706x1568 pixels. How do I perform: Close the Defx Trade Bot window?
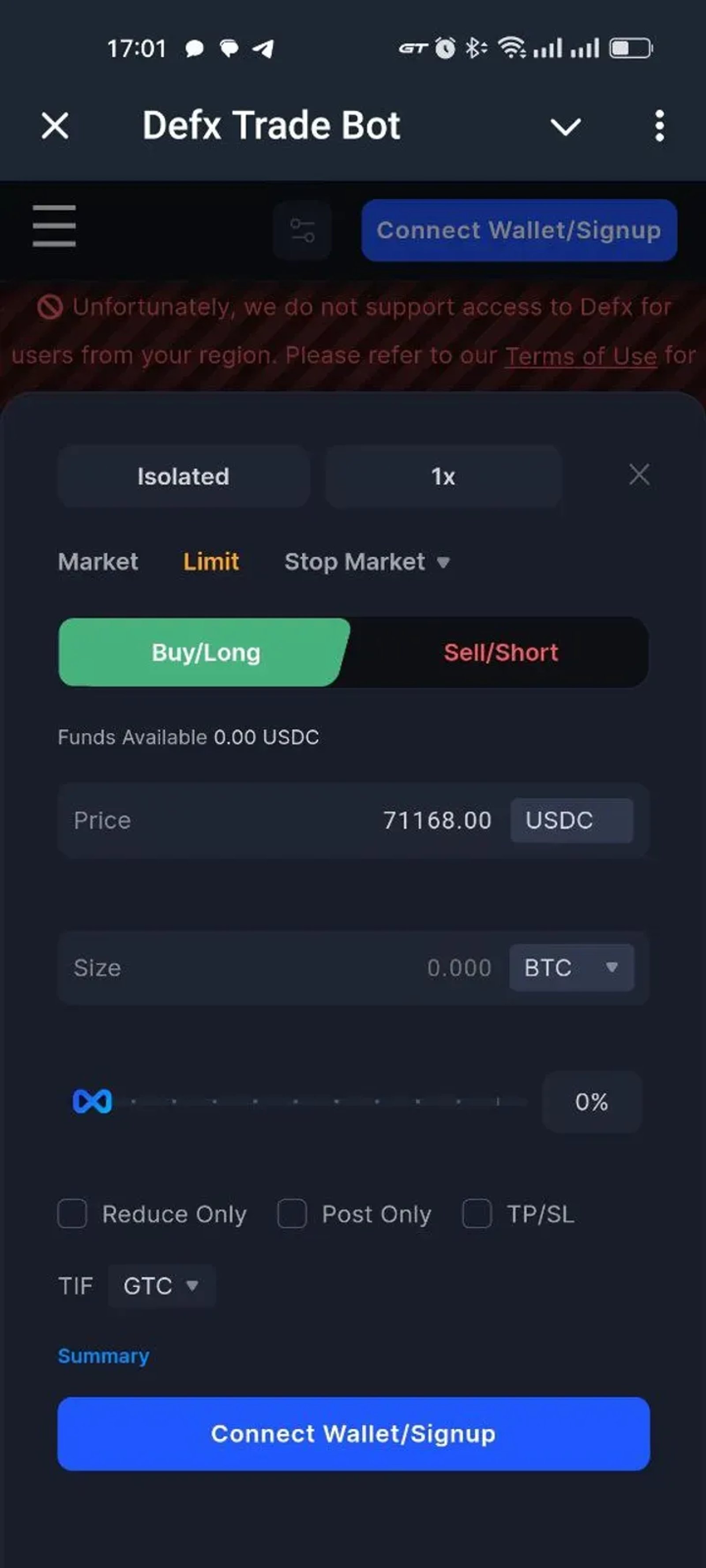click(x=54, y=125)
